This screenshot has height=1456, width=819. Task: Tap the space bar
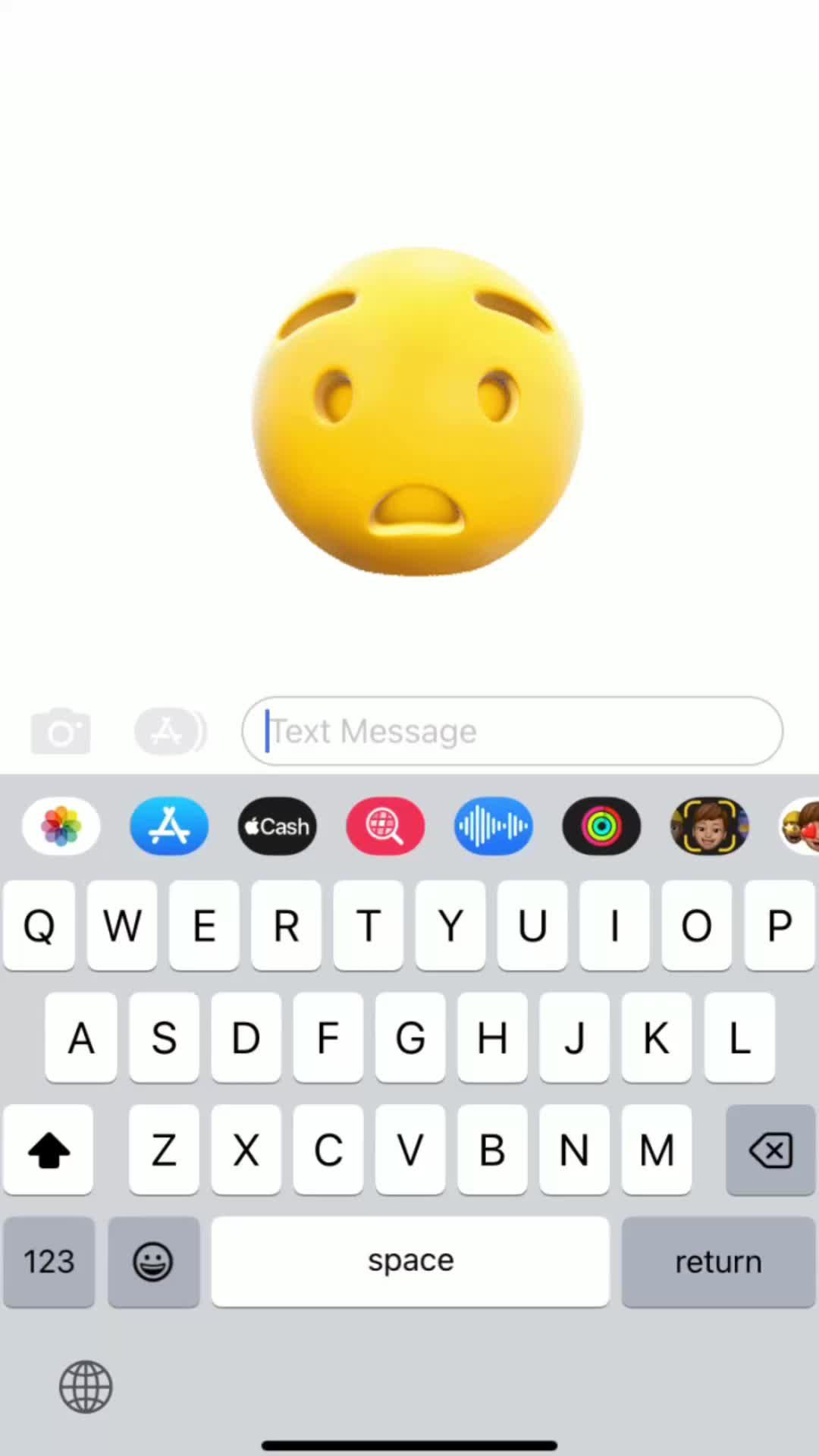[x=409, y=1260]
